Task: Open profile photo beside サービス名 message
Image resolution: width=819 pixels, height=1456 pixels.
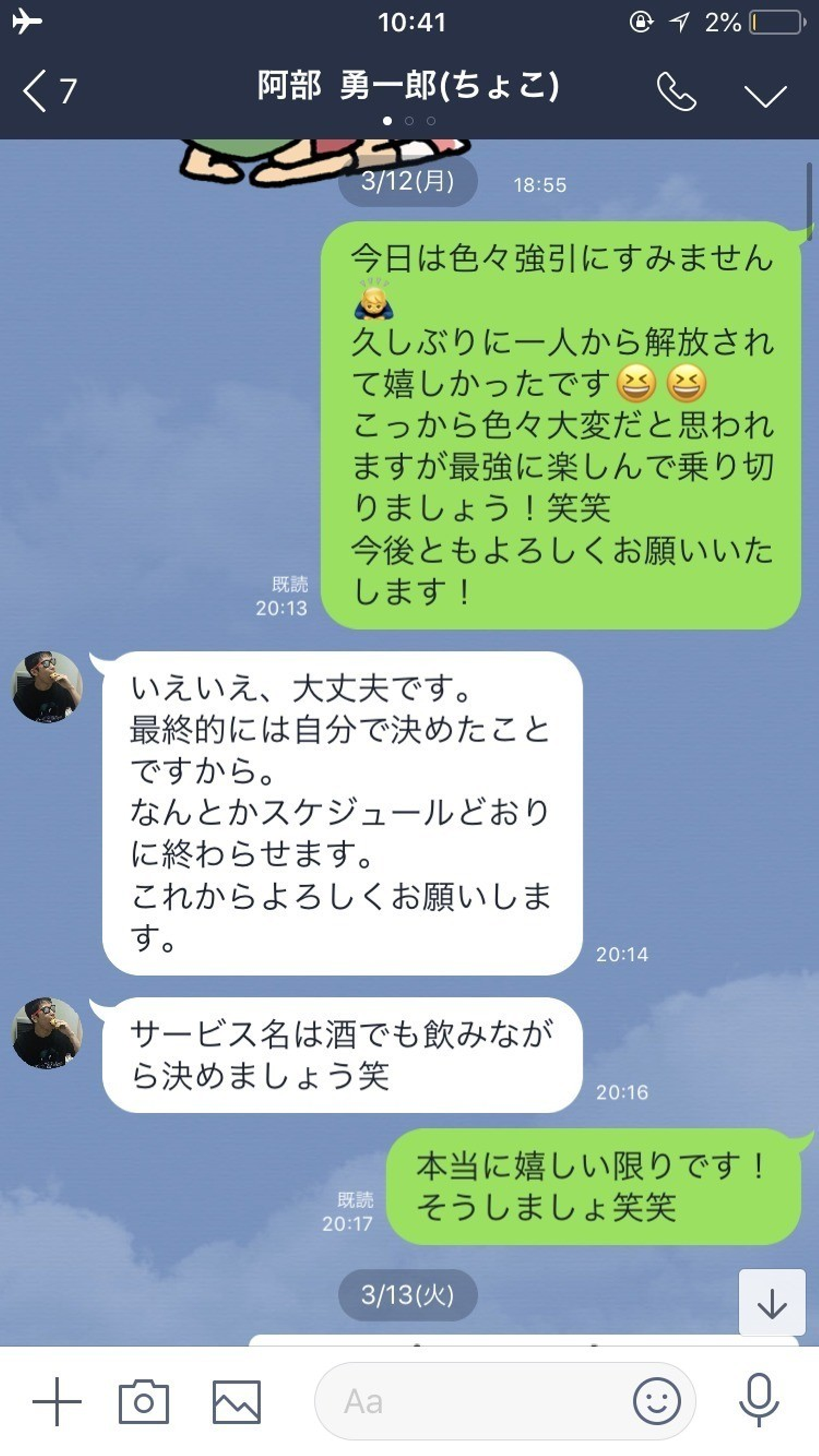Action: 47,1033
